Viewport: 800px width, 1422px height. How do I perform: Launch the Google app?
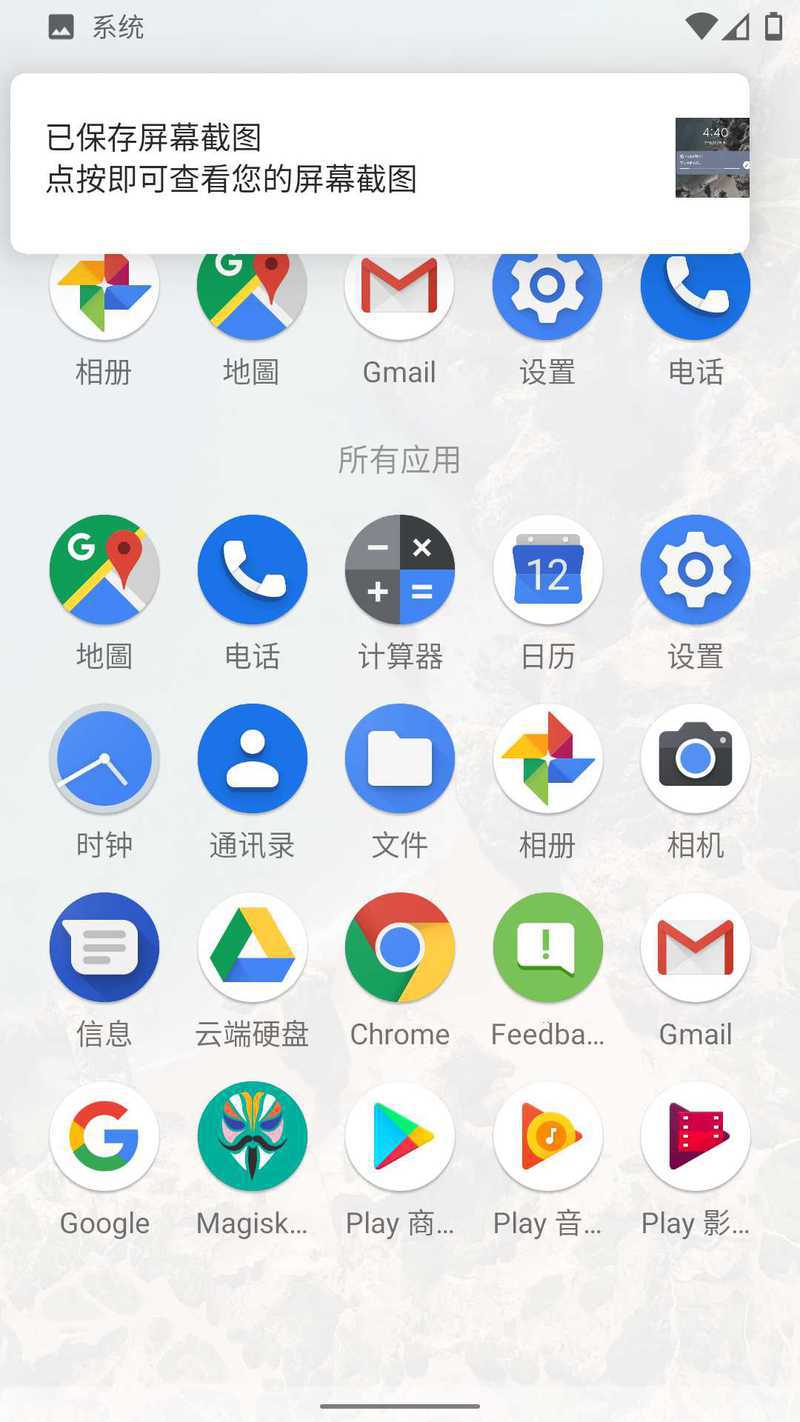click(104, 1137)
